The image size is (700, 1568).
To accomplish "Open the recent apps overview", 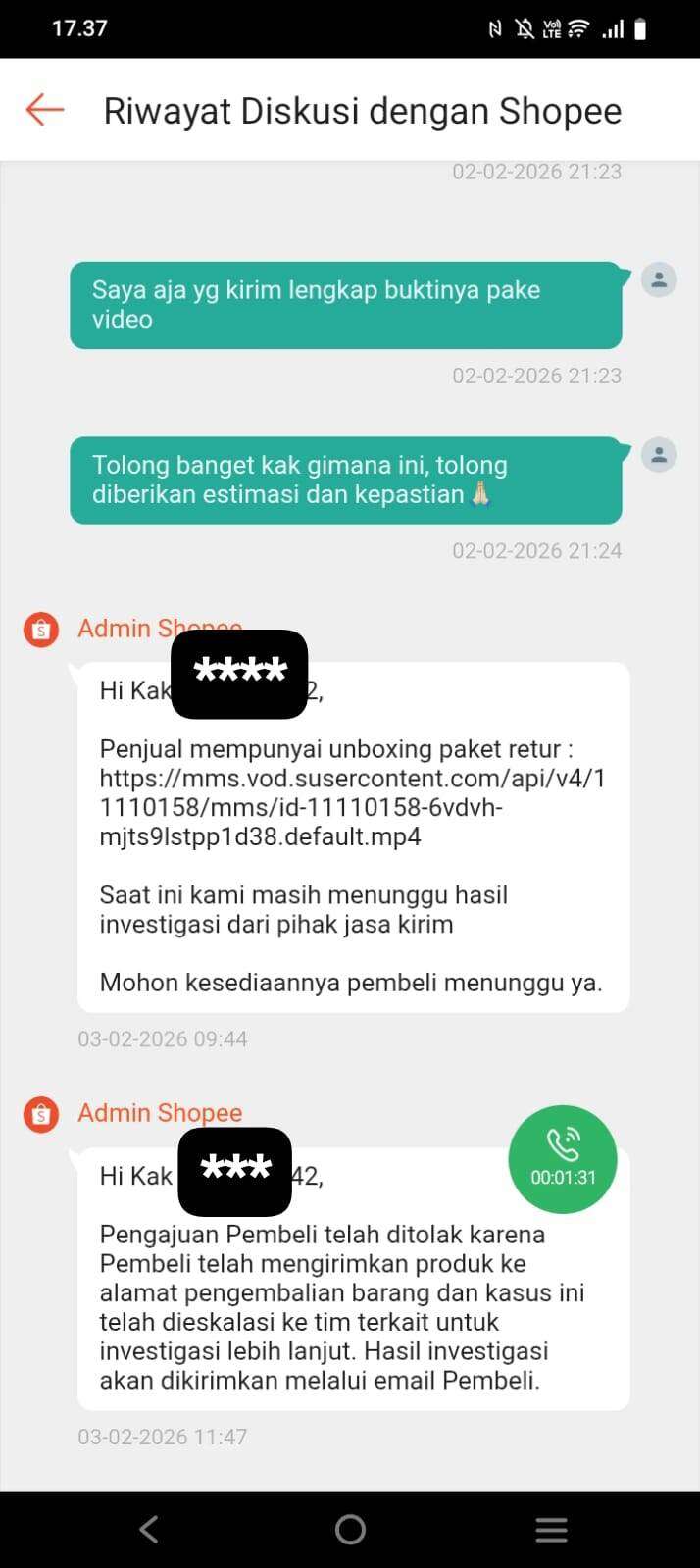I will click(x=551, y=1529).
